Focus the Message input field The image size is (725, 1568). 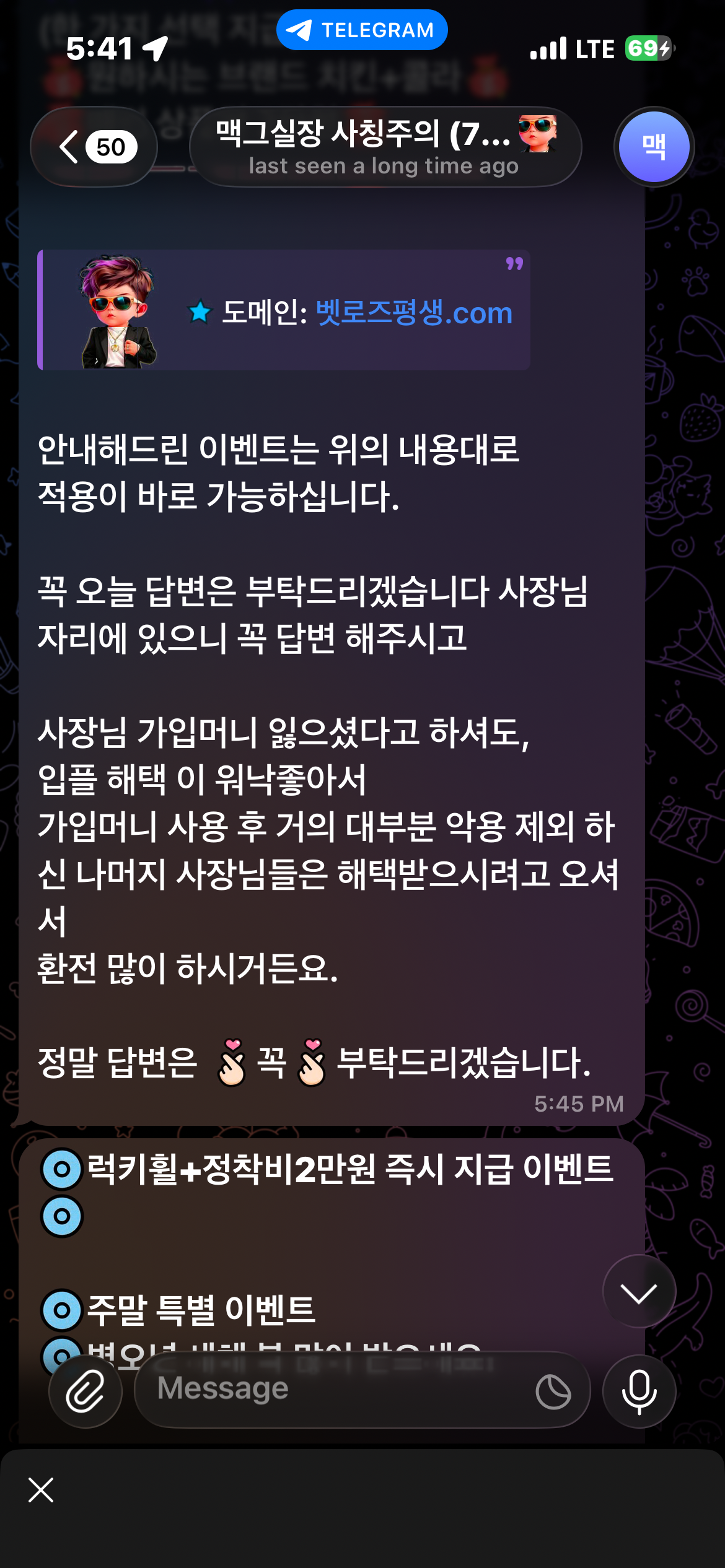(335, 1390)
